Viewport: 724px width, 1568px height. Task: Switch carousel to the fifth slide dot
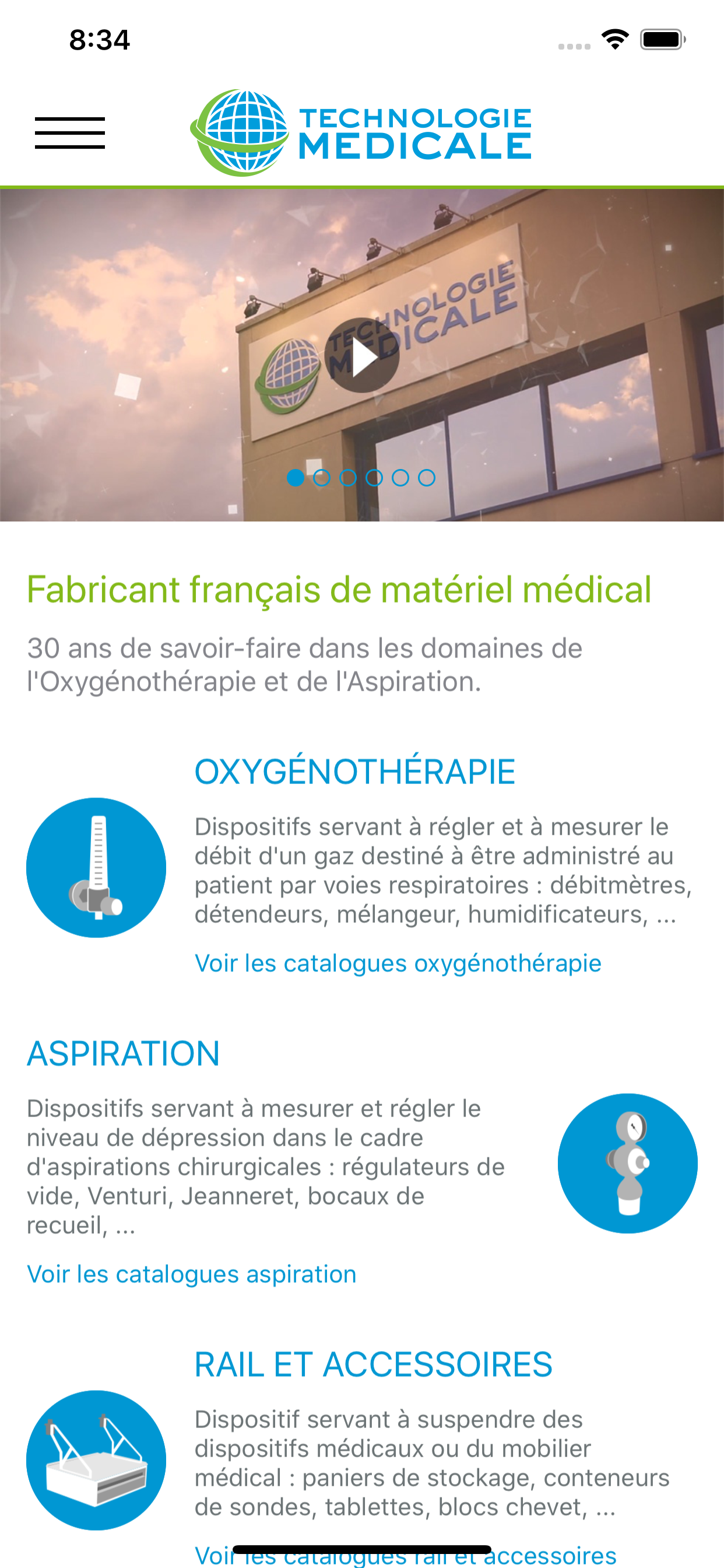(x=401, y=478)
